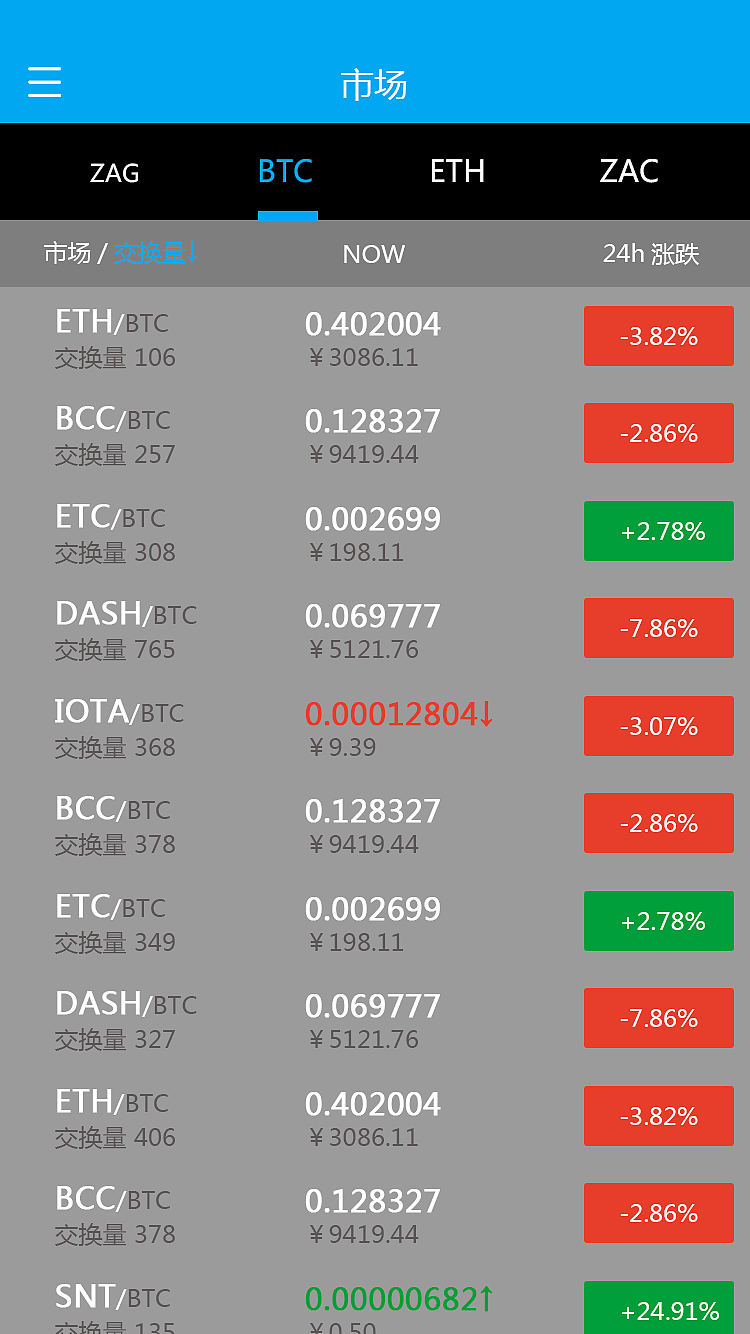Open the hamburger drawer menu

(x=45, y=82)
